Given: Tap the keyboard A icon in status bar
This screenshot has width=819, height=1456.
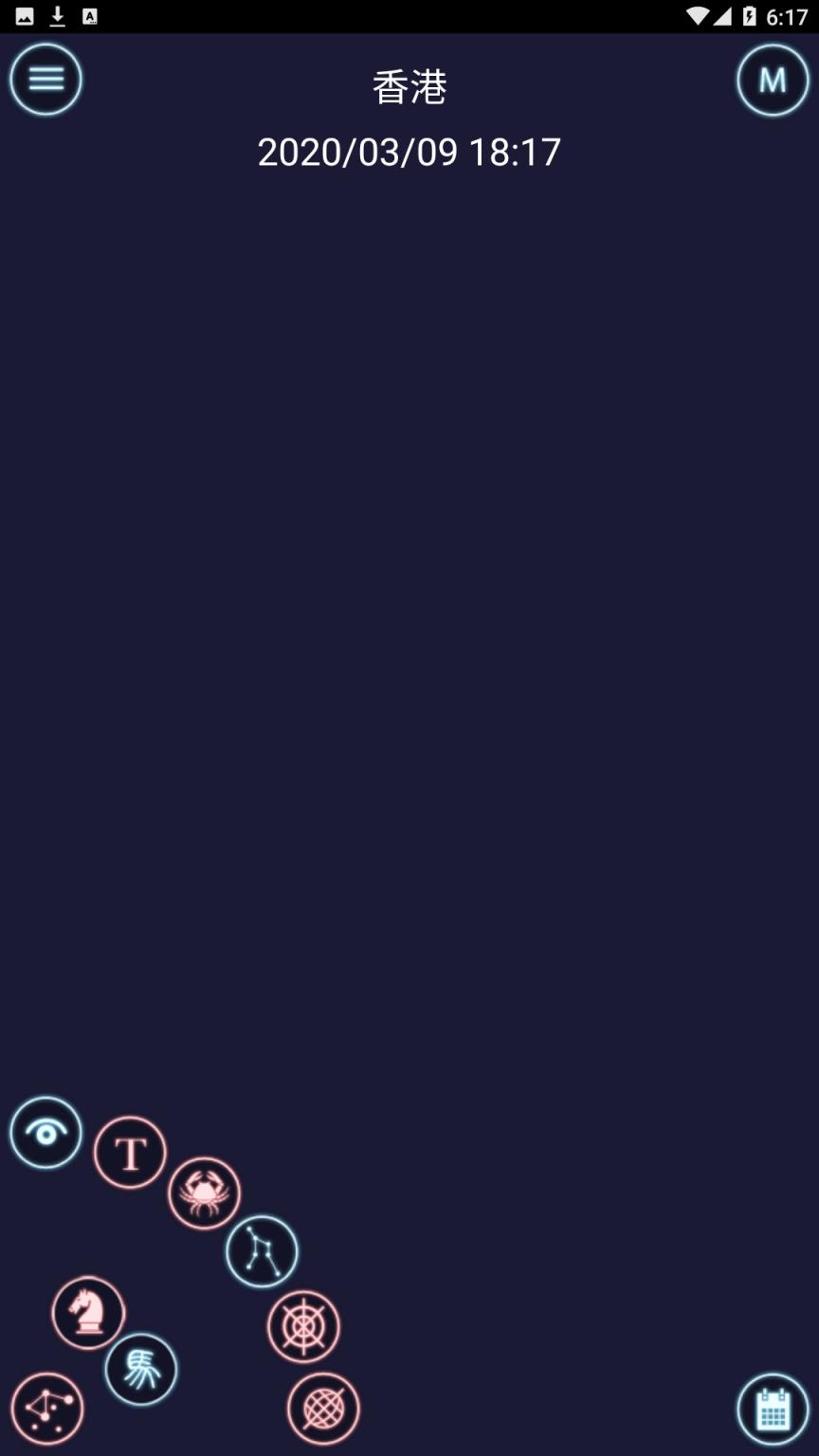Looking at the screenshot, I should (x=92, y=14).
